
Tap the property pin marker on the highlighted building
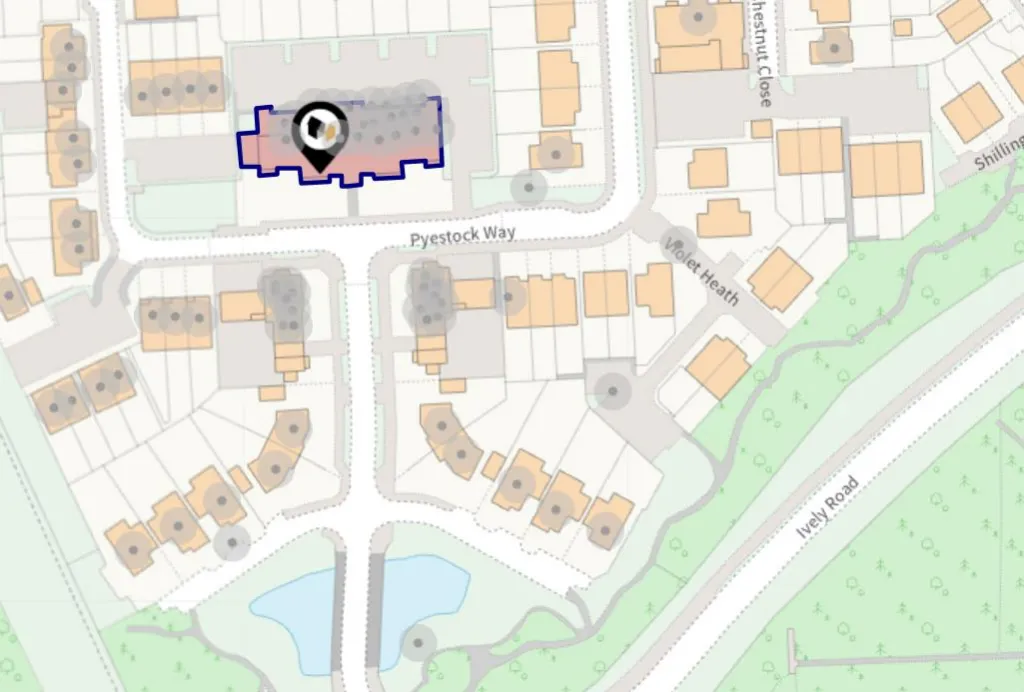[x=319, y=131]
